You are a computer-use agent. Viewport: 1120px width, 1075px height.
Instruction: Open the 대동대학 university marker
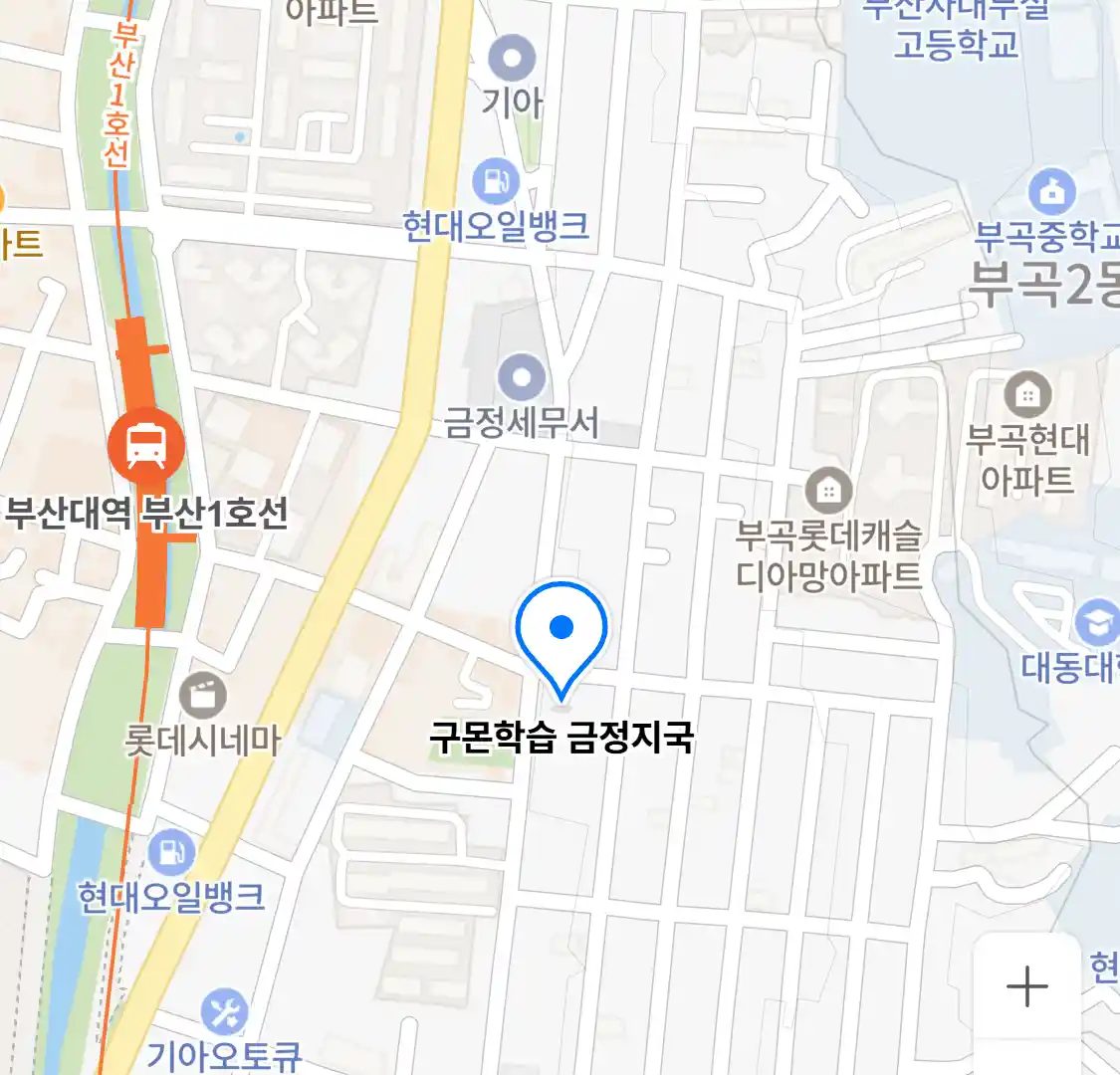pos(1095,623)
